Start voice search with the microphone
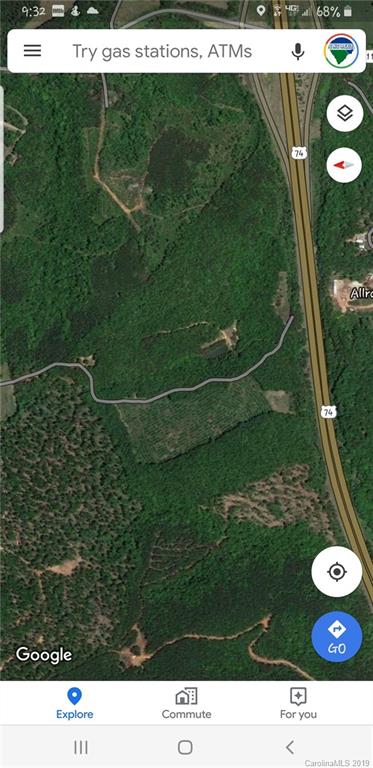 (x=298, y=51)
